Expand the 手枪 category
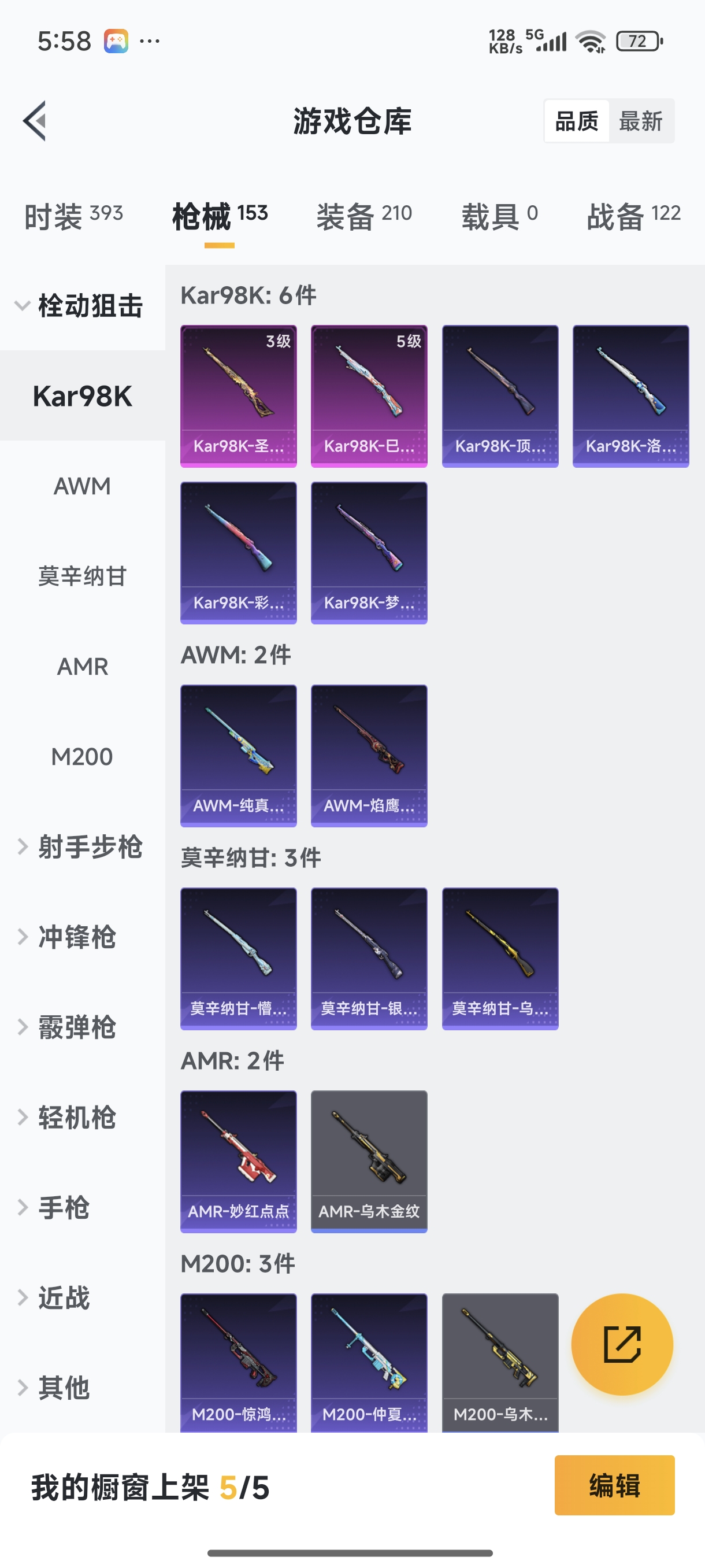Viewport: 705px width, 1568px height. pyautogui.click(x=64, y=1207)
